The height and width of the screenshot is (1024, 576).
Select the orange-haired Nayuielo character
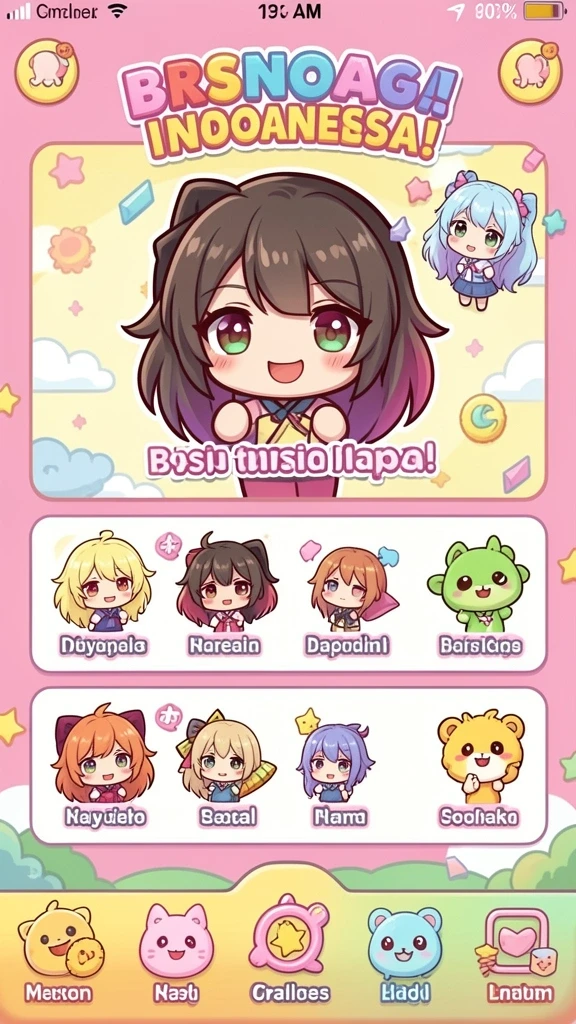point(104,764)
